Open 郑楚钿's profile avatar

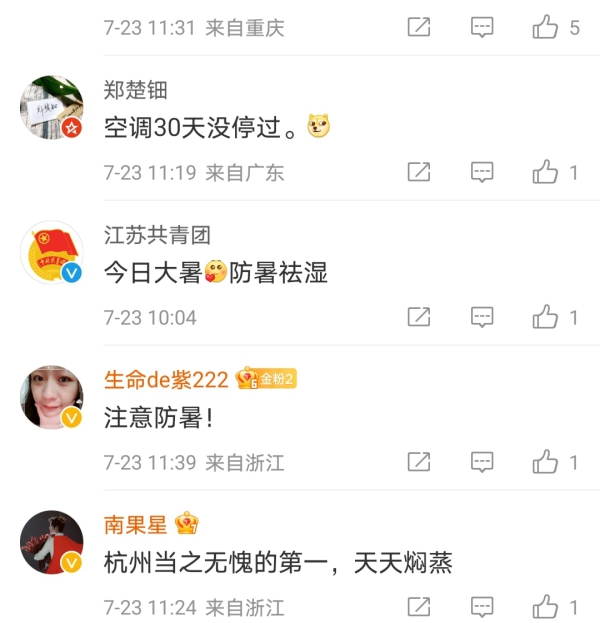pyautogui.click(x=51, y=107)
